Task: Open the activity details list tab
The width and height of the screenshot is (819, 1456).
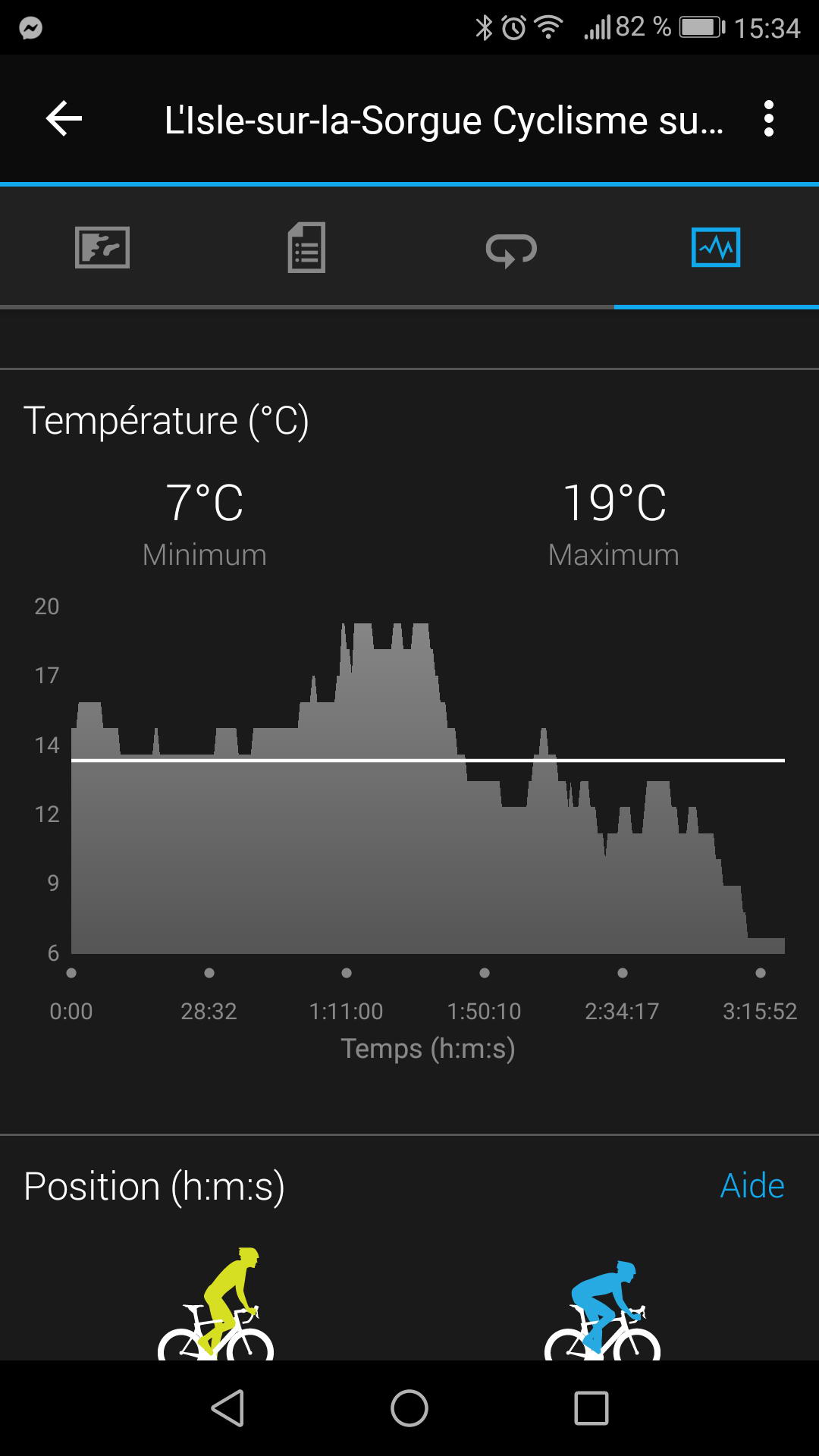Action: (x=306, y=247)
